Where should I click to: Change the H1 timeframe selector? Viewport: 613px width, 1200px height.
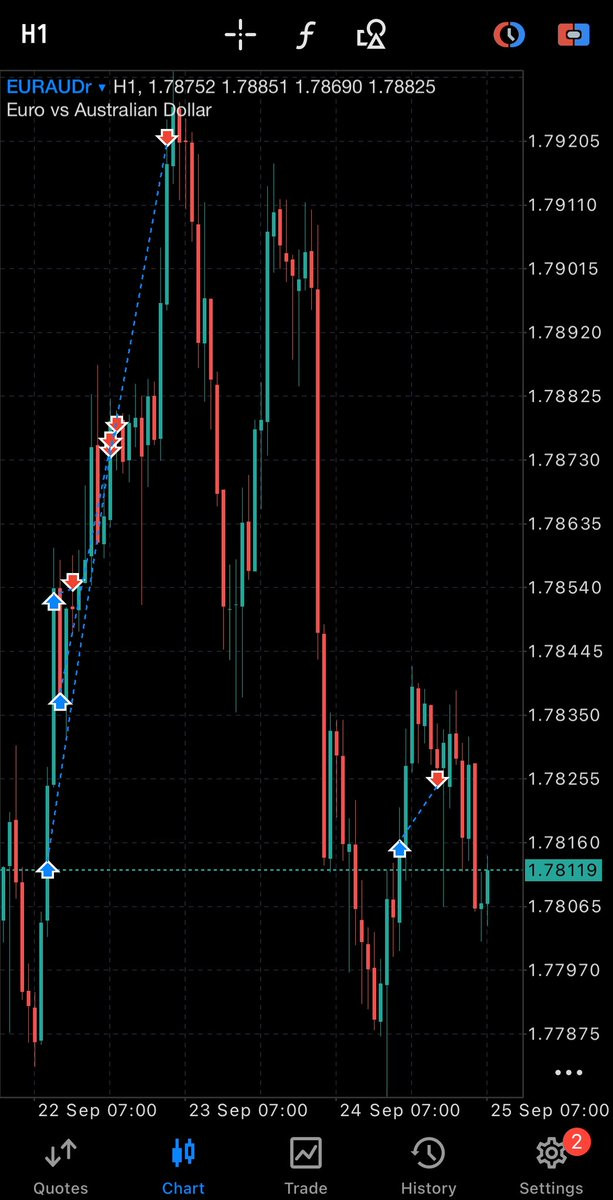(34, 35)
